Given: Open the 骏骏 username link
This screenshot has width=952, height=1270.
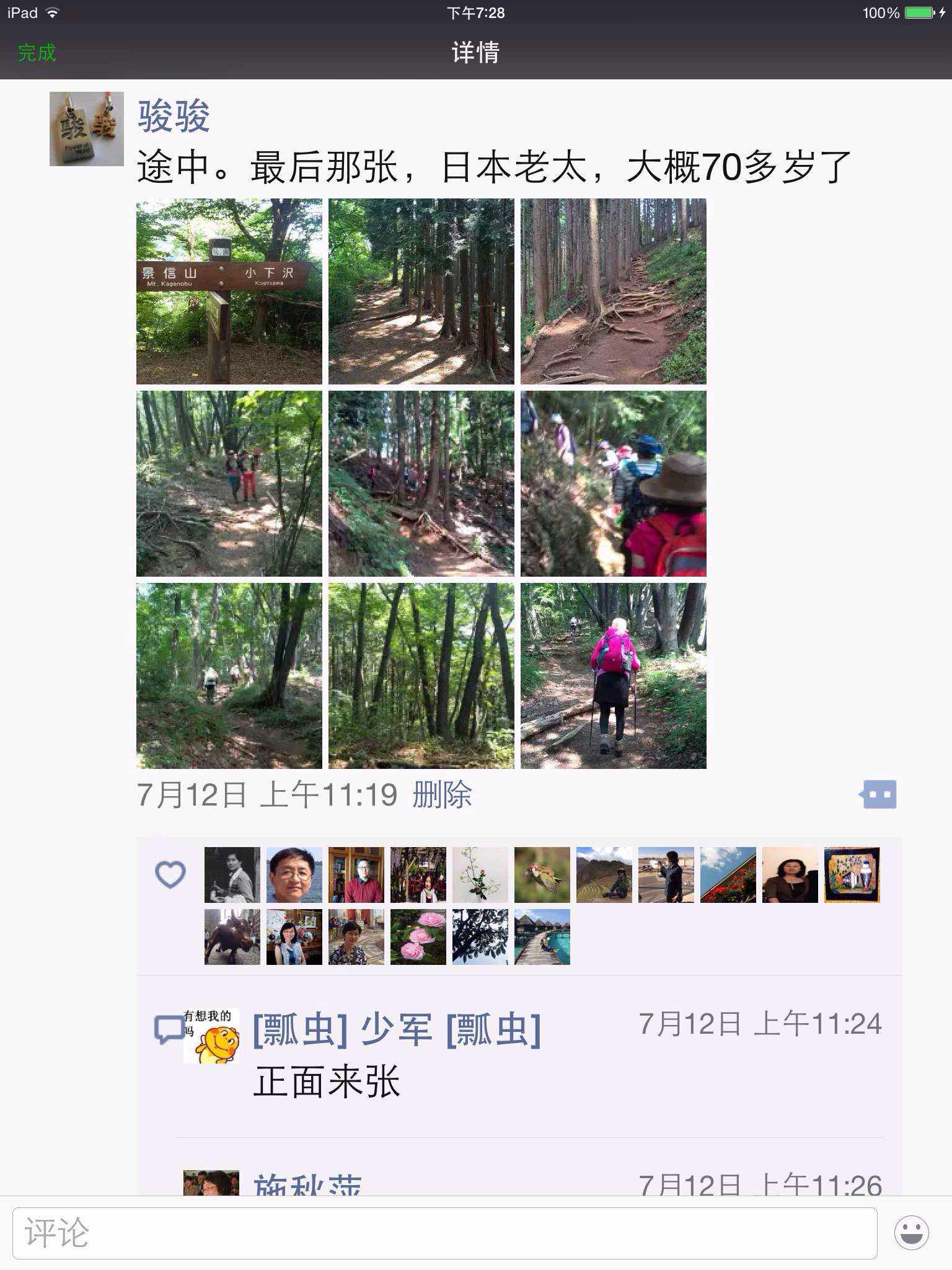Looking at the screenshot, I should (174, 116).
